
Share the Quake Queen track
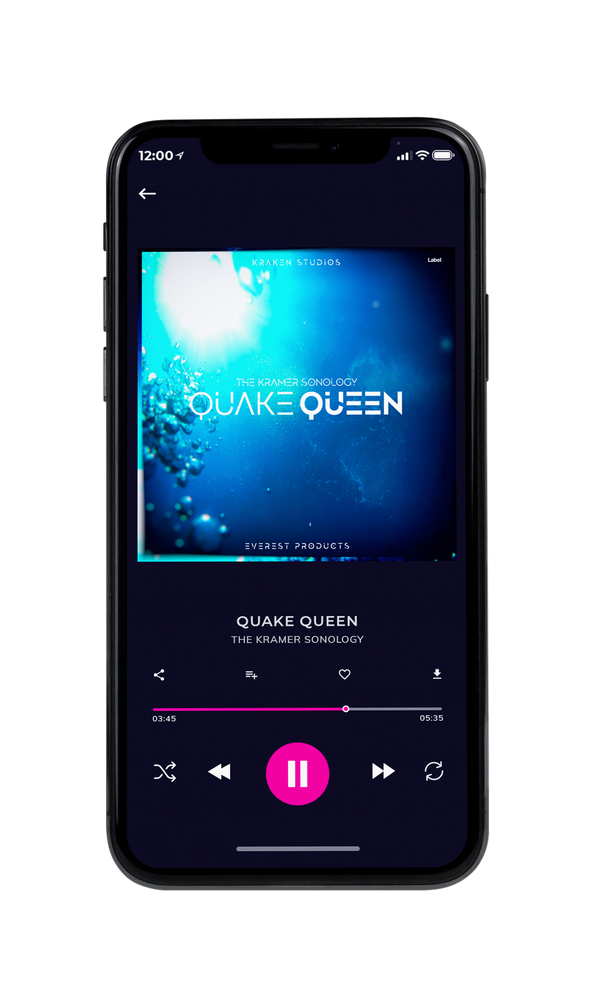pos(159,675)
